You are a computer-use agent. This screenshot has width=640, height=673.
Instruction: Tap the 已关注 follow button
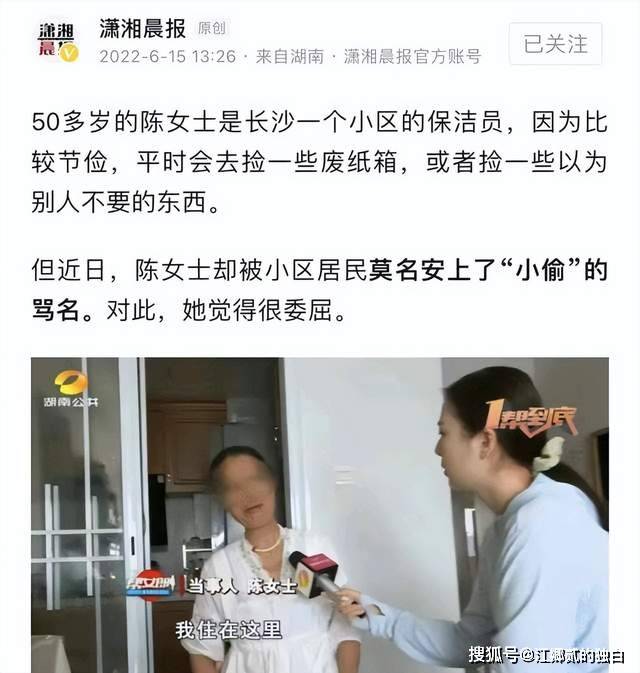(556, 44)
